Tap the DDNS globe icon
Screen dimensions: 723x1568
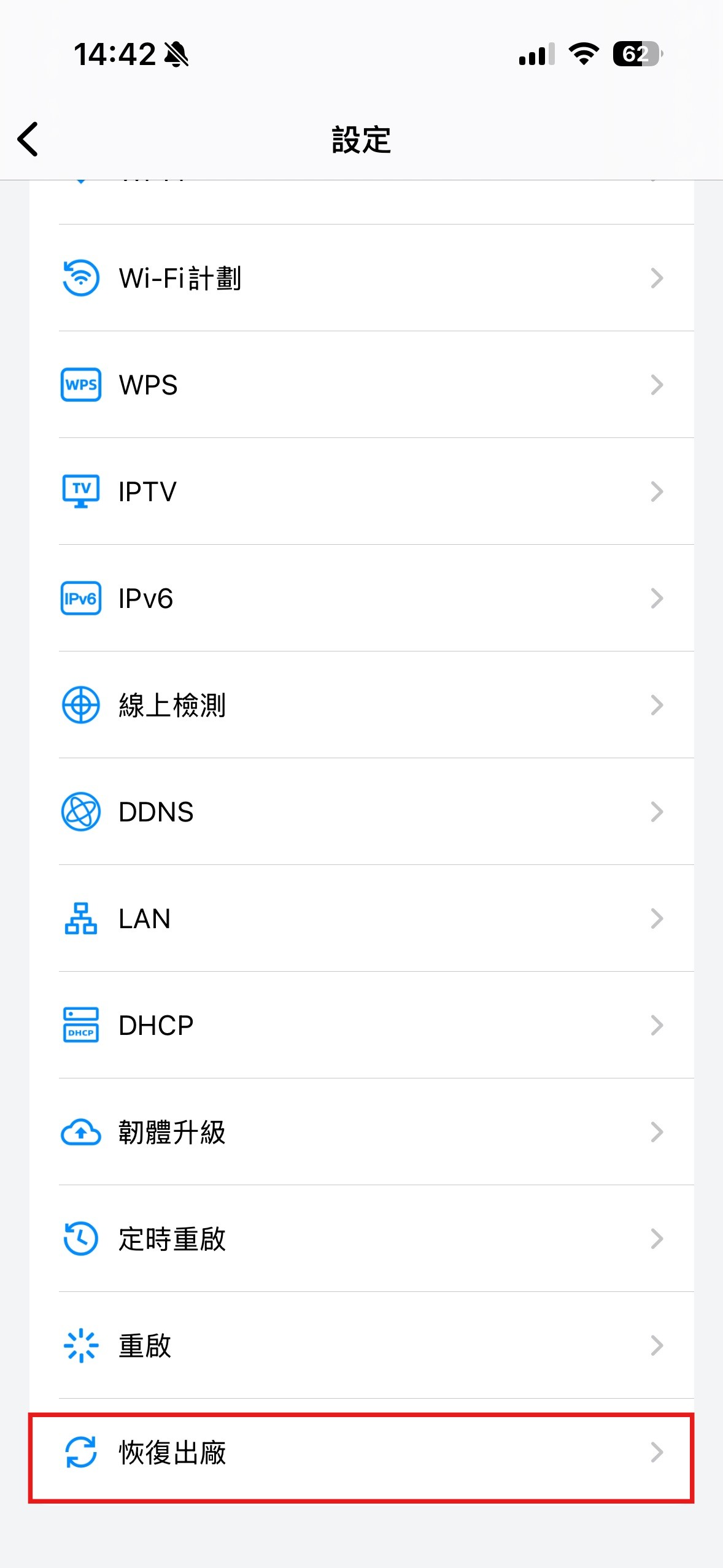coord(80,811)
